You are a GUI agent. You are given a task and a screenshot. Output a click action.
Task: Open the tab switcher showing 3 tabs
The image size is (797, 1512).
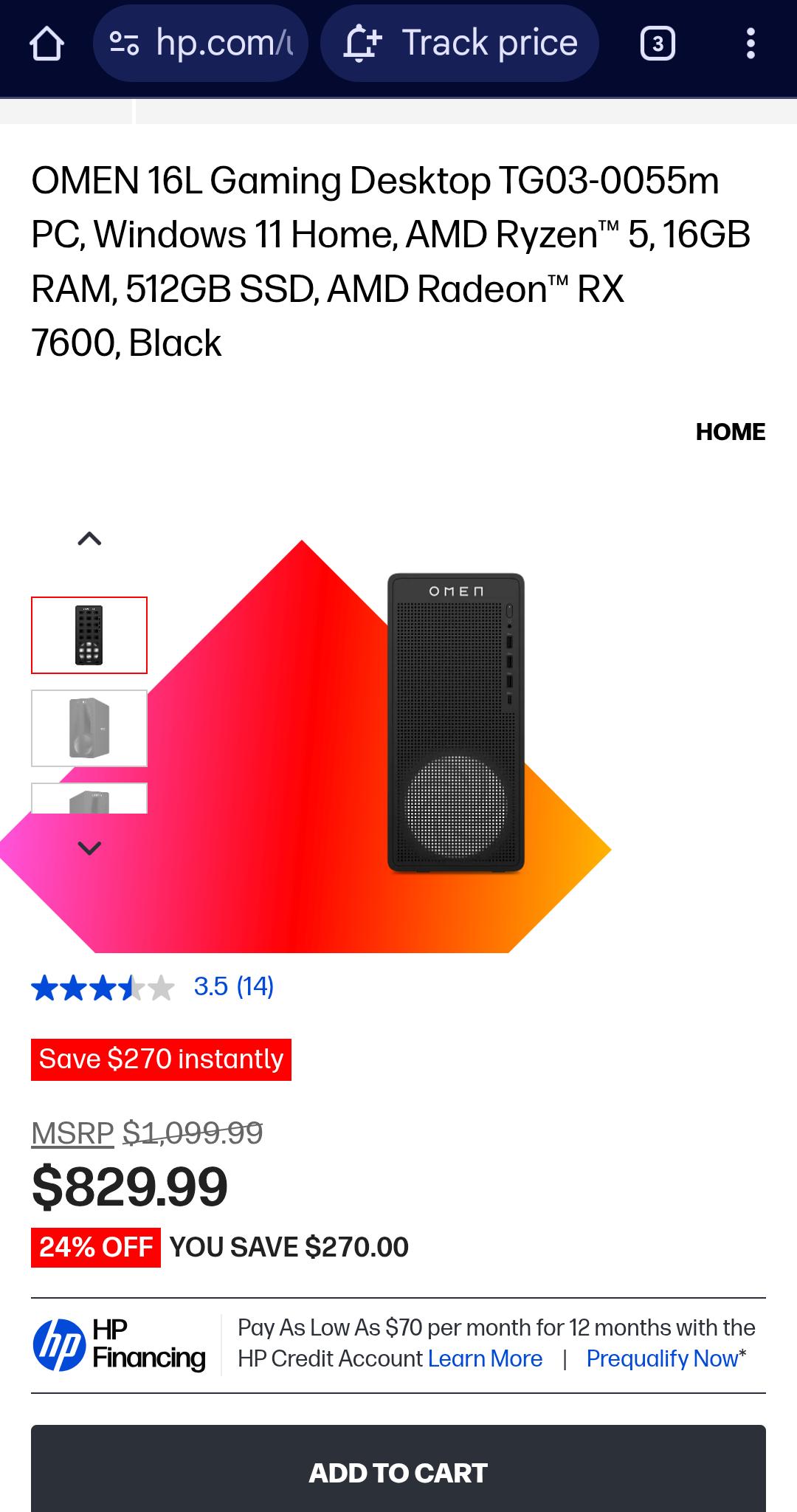click(658, 44)
